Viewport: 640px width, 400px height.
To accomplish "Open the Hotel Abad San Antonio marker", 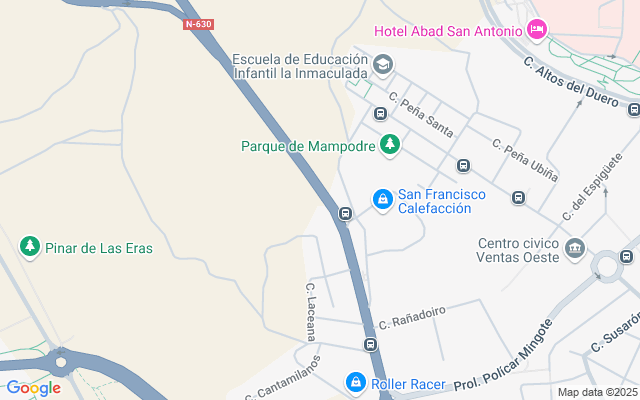I will point(537,32).
